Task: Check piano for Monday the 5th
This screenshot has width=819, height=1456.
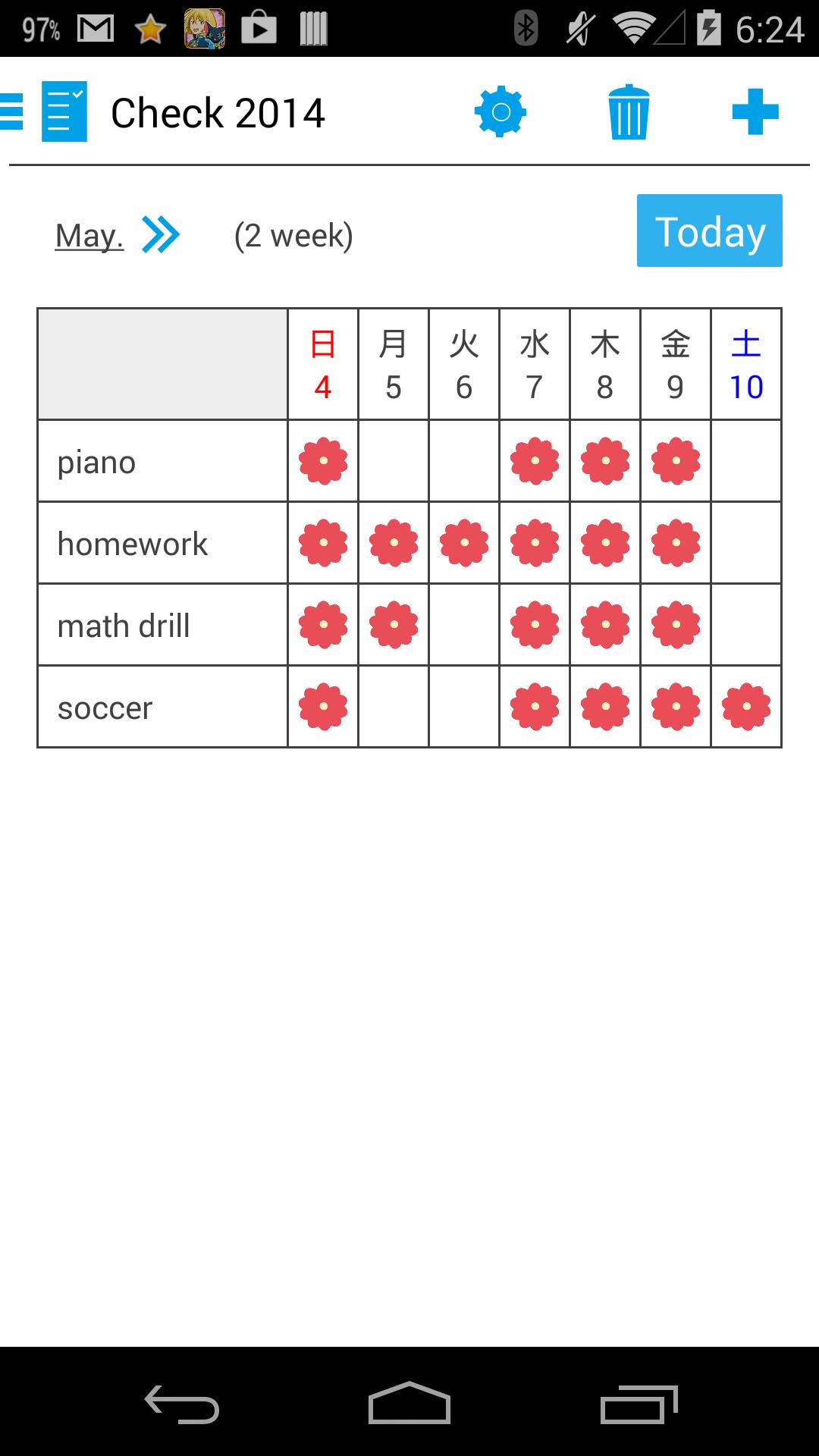Action: (394, 461)
